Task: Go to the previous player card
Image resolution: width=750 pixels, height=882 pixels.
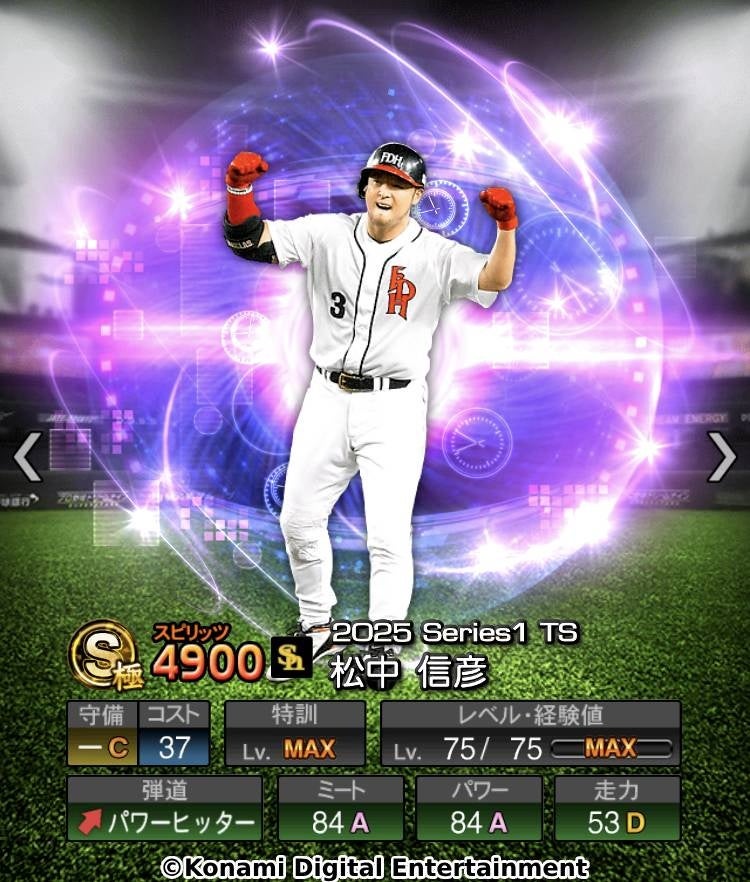Action: (27, 457)
